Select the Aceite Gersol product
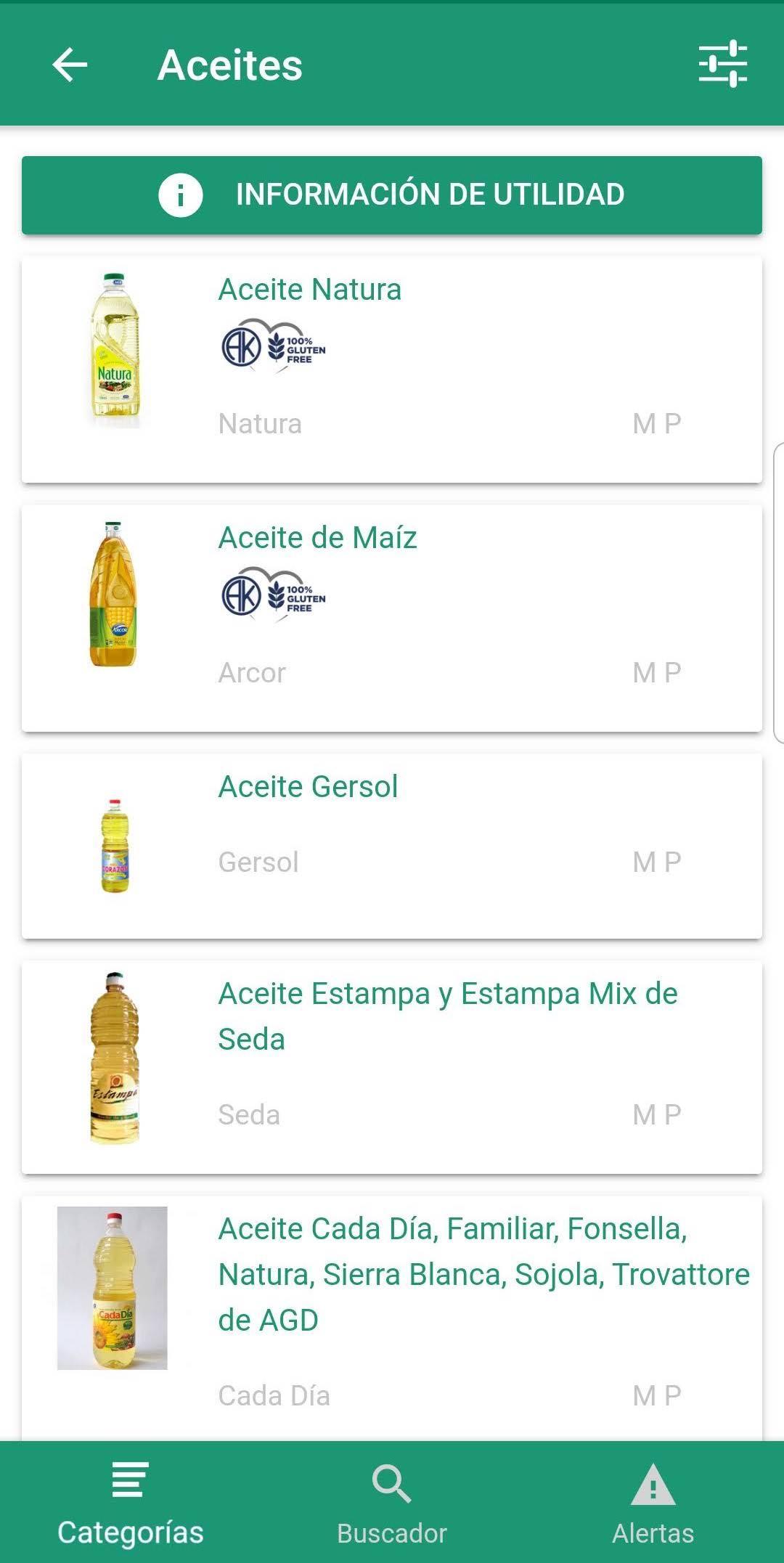 click(392, 846)
